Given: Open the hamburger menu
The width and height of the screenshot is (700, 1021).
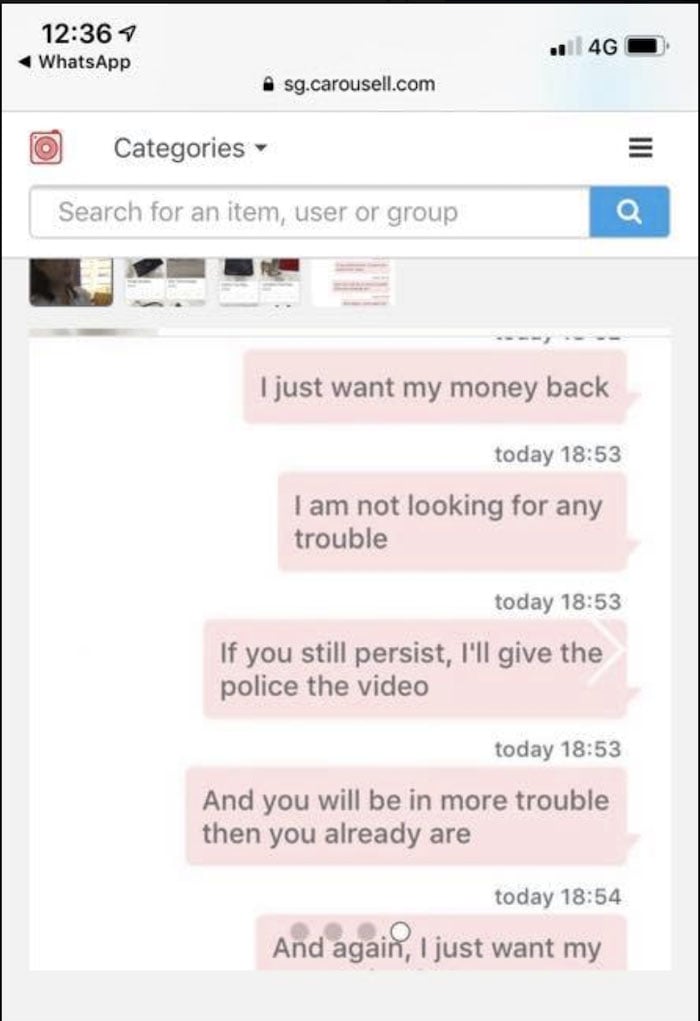Looking at the screenshot, I should pyautogui.click(x=640, y=148).
